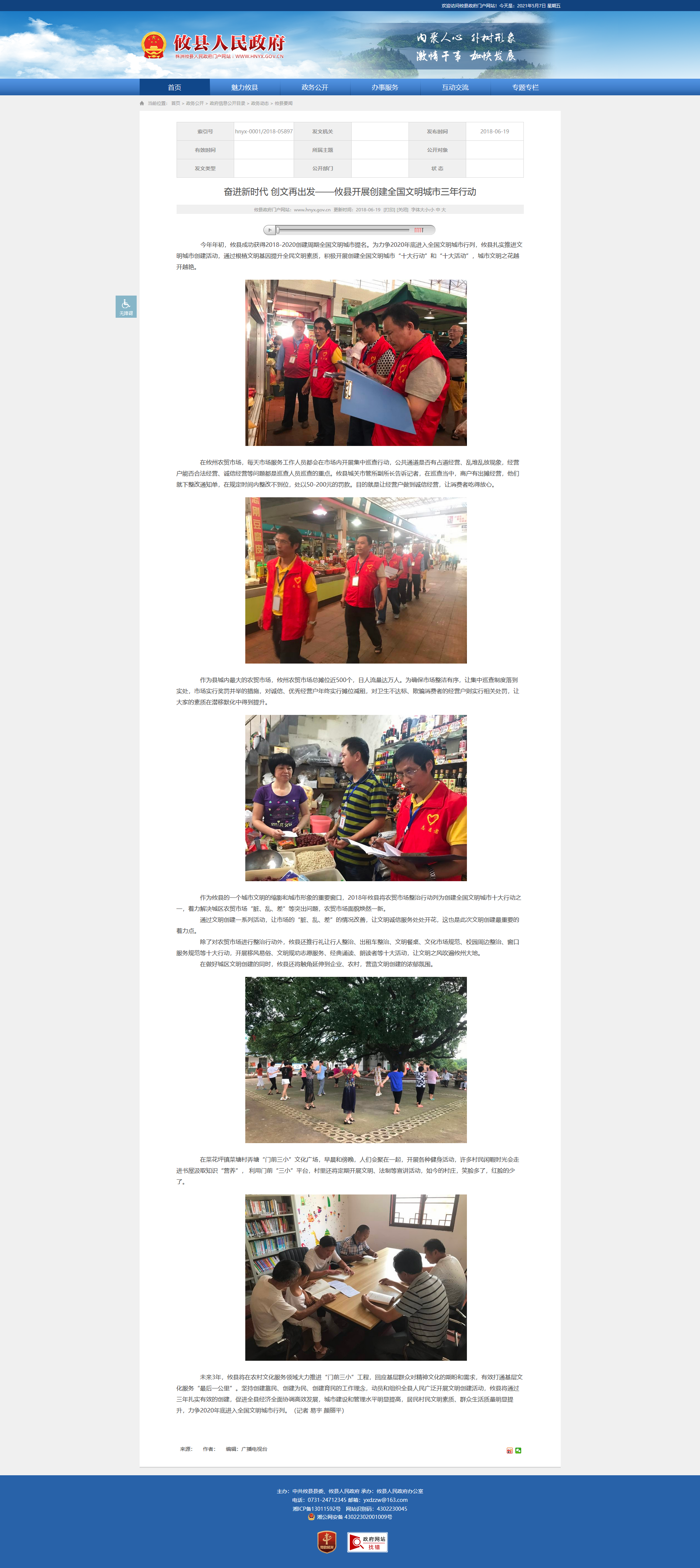This screenshot has width=700, height=1568.
Task: Switch to 专题专栏 in the nav bar
Action: point(525,87)
